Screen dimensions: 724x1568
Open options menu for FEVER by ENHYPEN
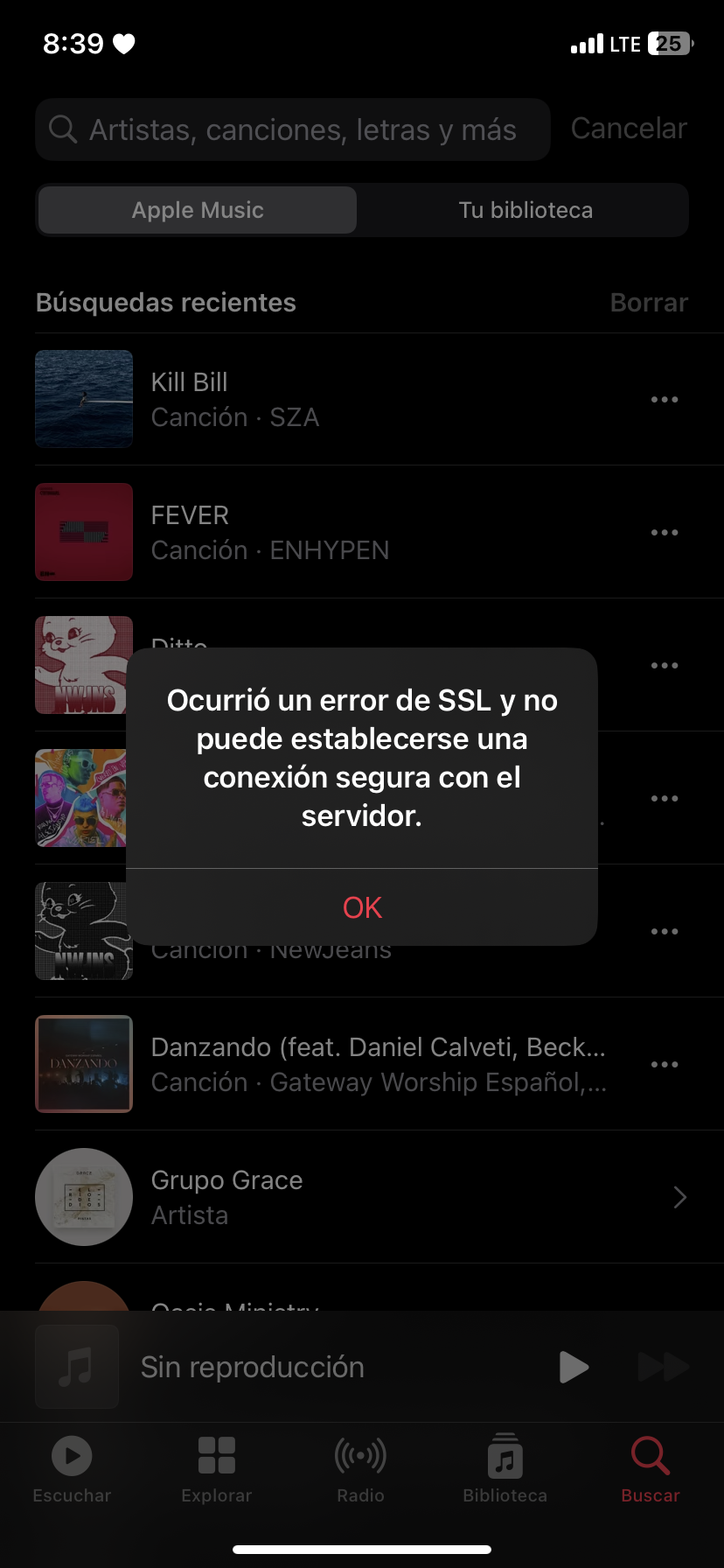(x=665, y=532)
